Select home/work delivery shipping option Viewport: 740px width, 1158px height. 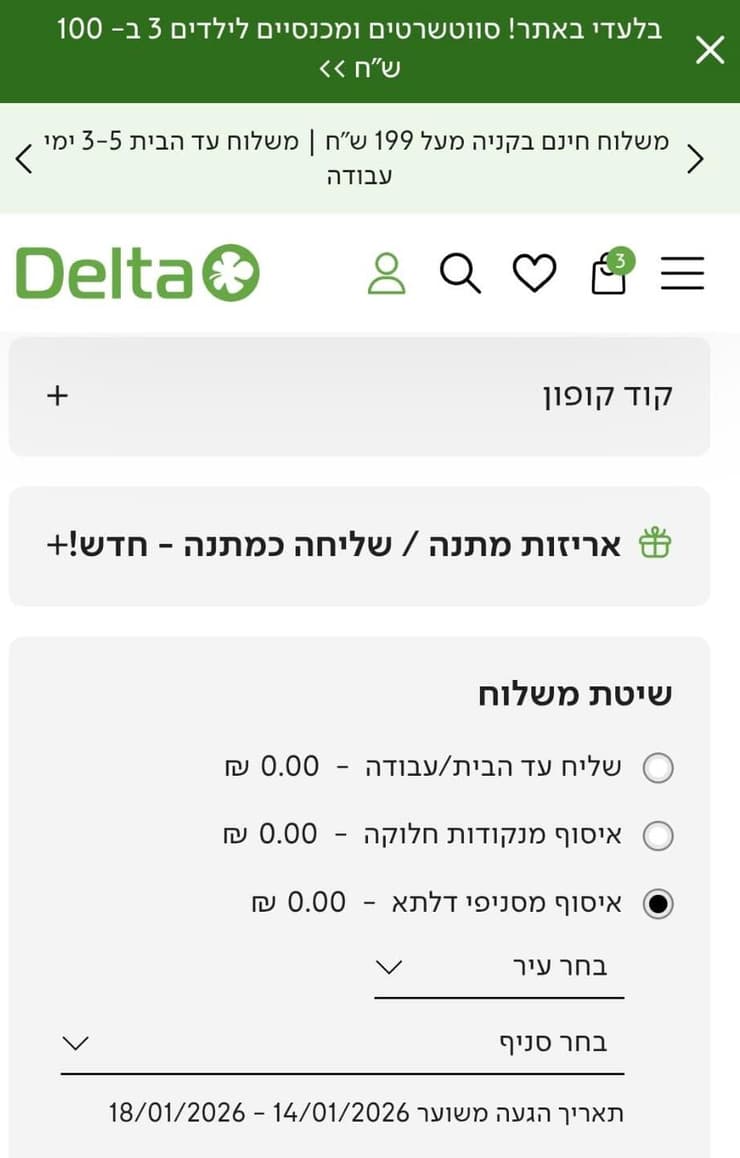[x=658, y=766]
